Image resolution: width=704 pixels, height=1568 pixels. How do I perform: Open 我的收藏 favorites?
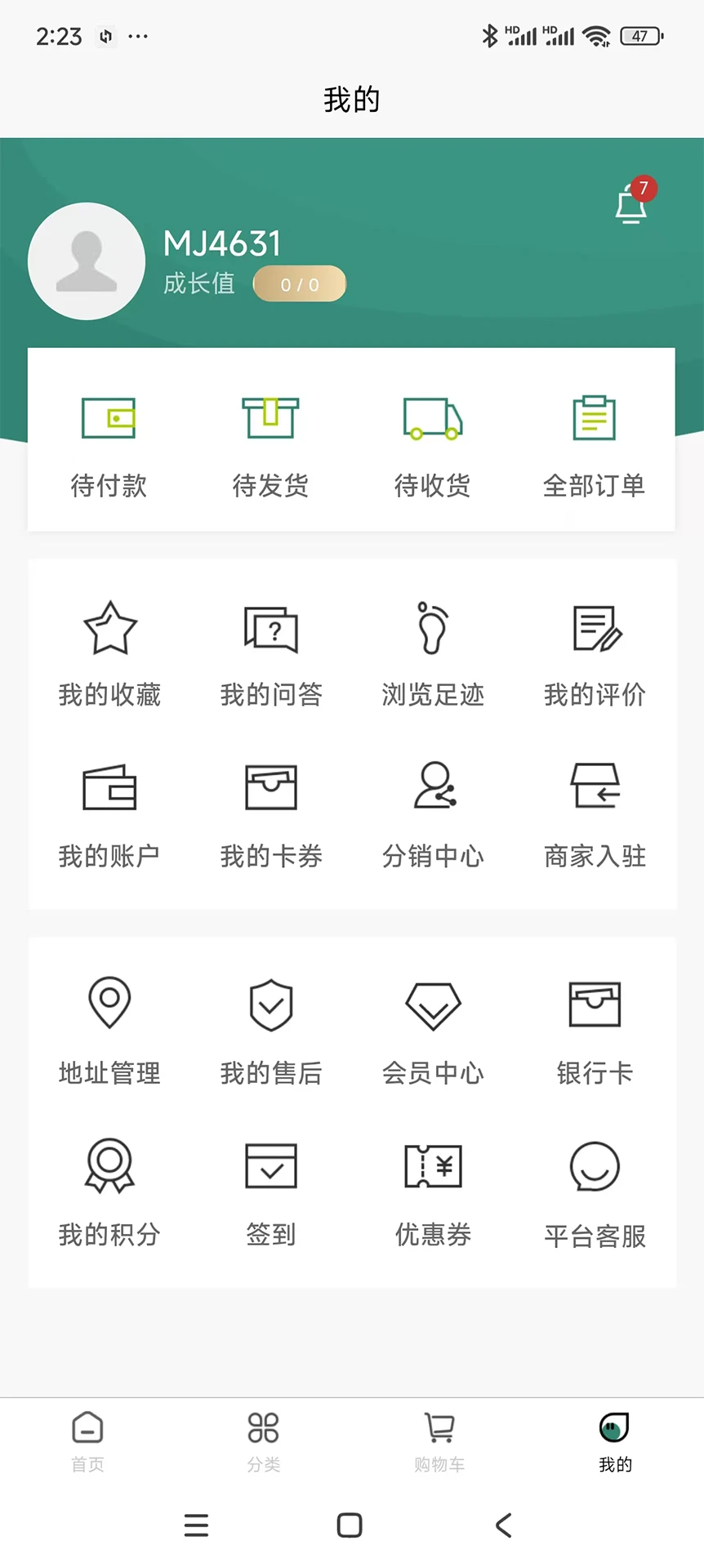pyautogui.click(x=109, y=653)
